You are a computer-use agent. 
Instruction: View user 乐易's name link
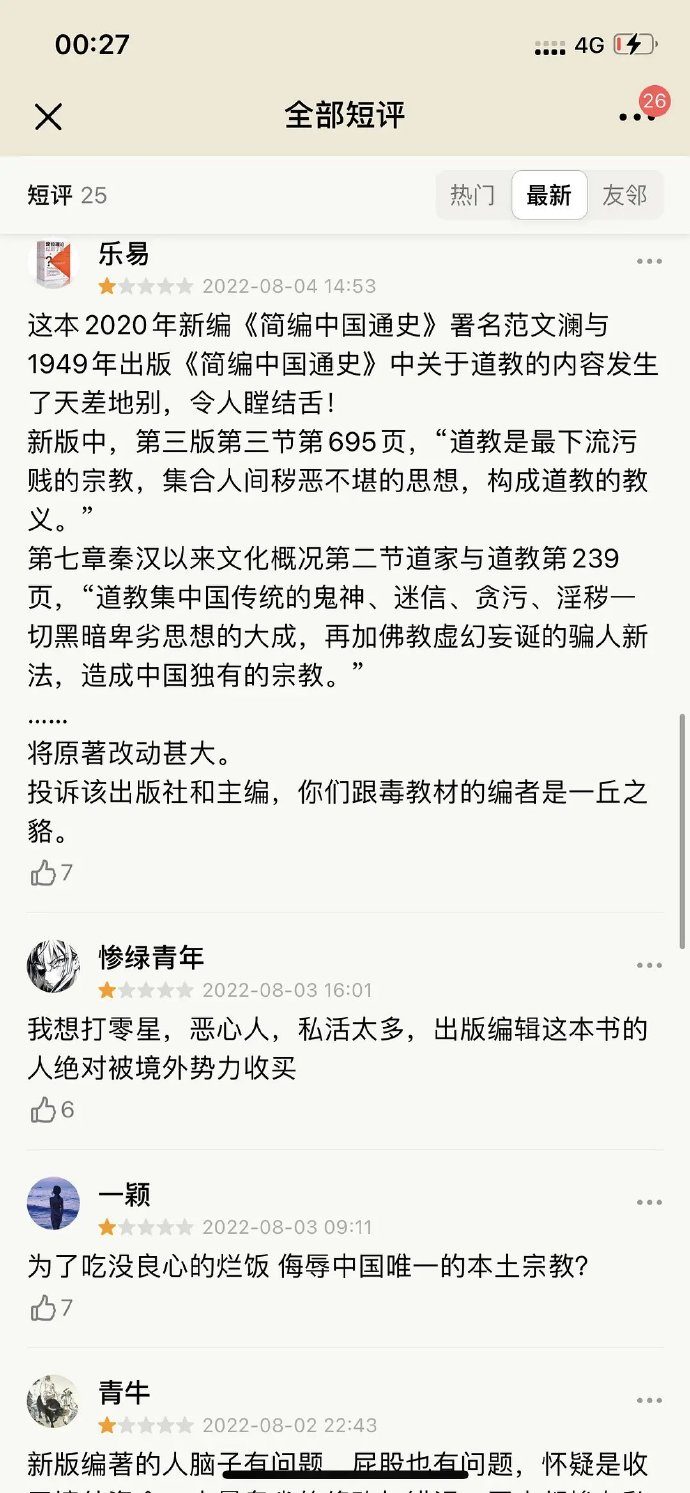(124, 254)
